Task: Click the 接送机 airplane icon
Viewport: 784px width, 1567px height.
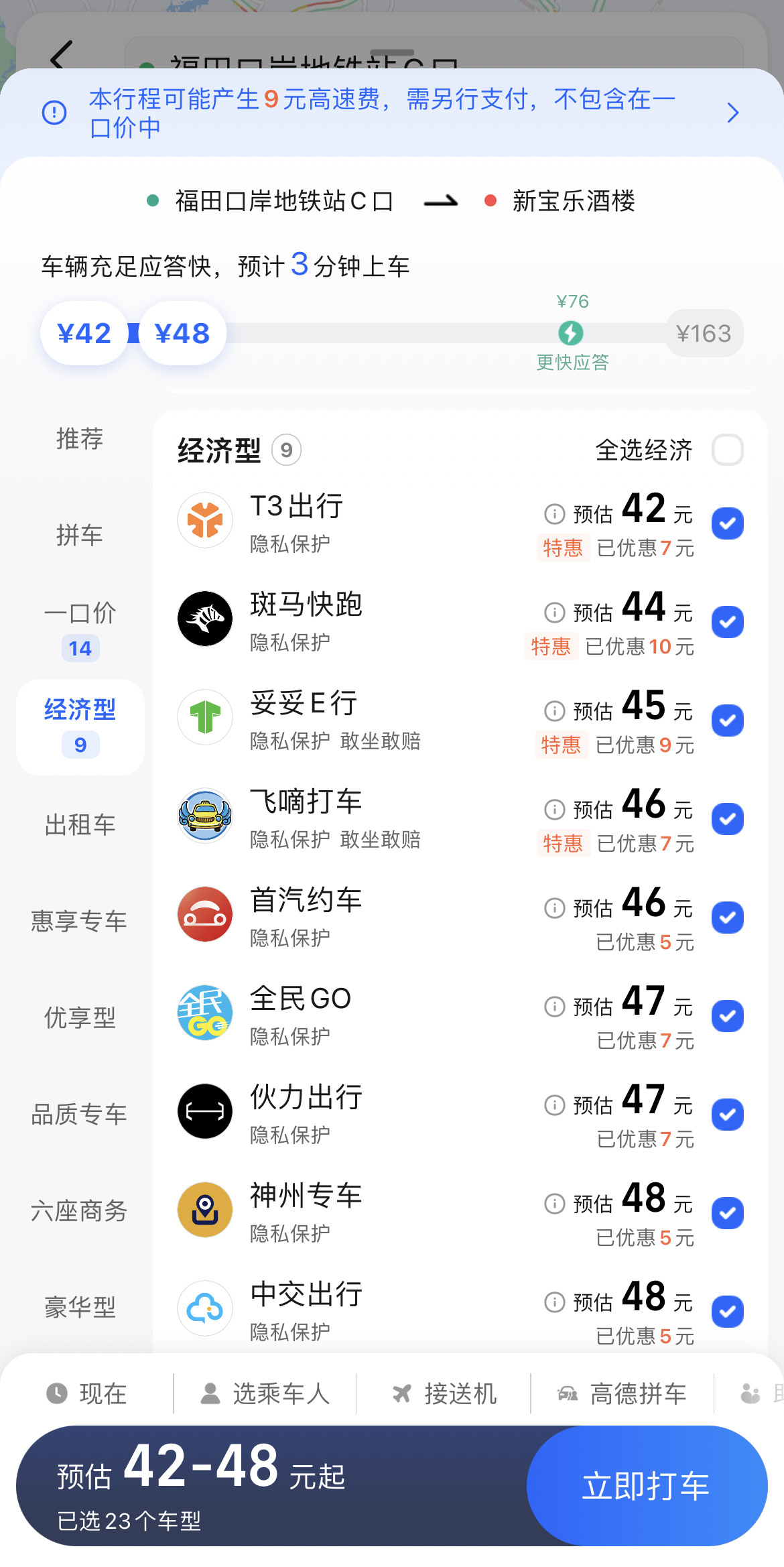Action: coord(402,1393)
